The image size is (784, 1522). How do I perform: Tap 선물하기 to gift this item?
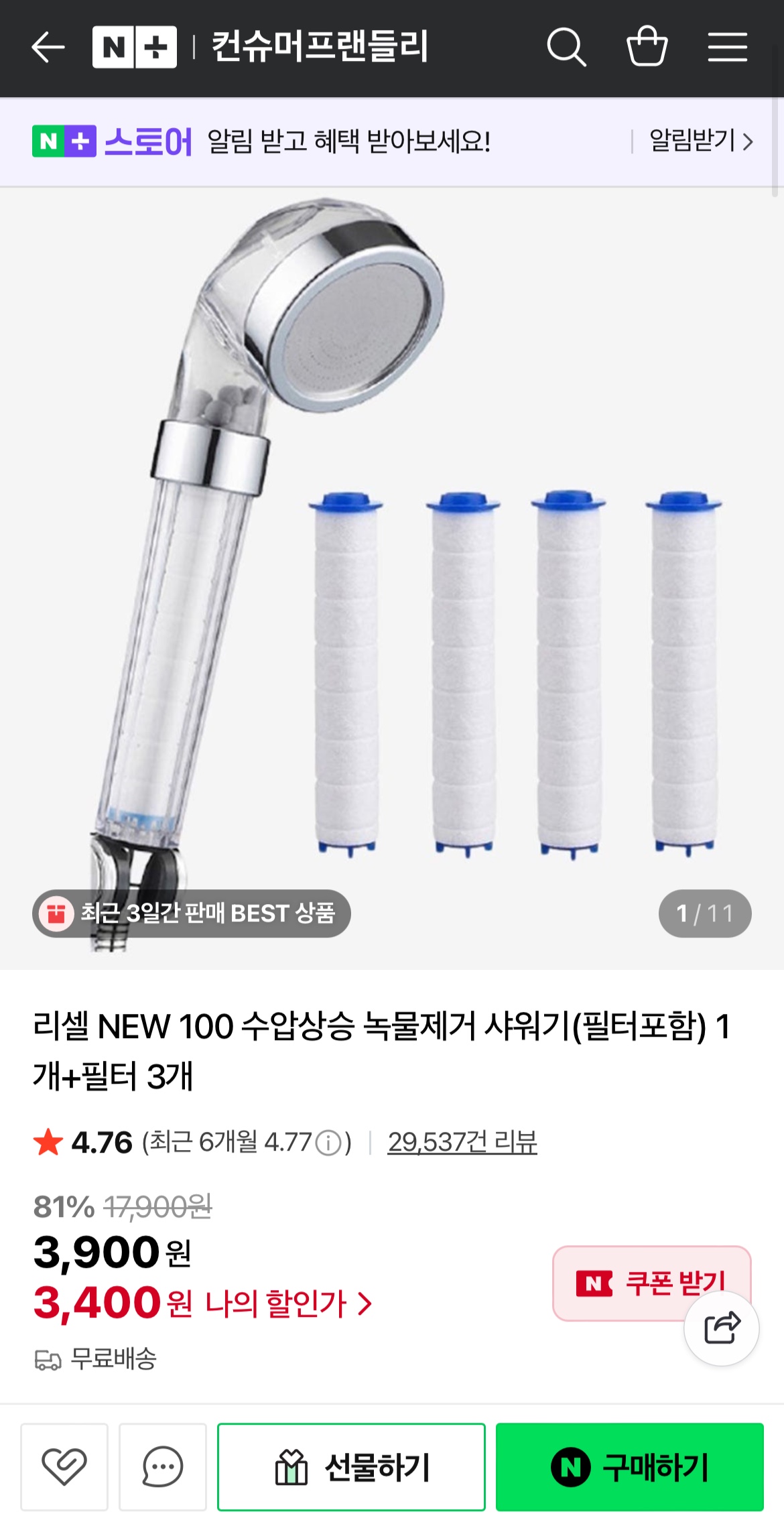point(351,1466)
